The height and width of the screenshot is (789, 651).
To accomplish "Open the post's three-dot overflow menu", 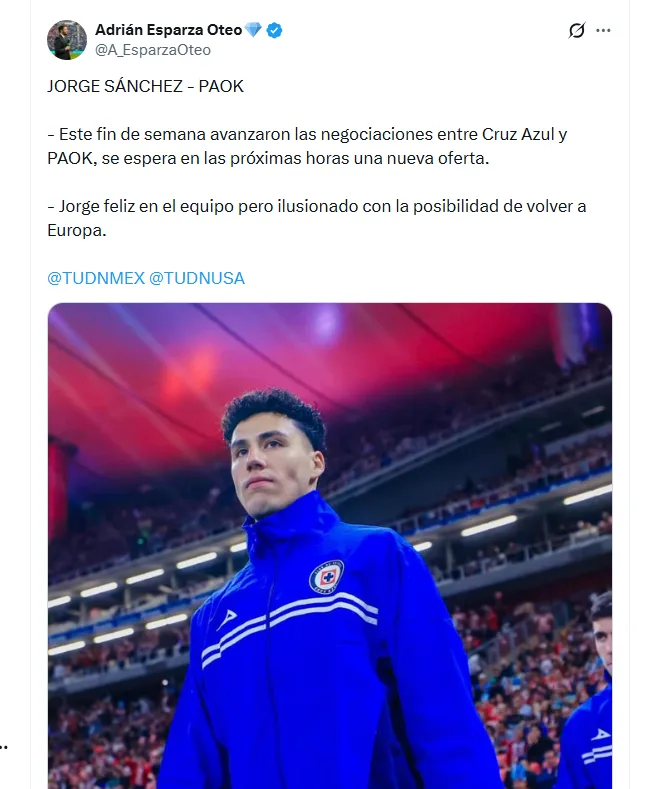I will tap(603, 30).
